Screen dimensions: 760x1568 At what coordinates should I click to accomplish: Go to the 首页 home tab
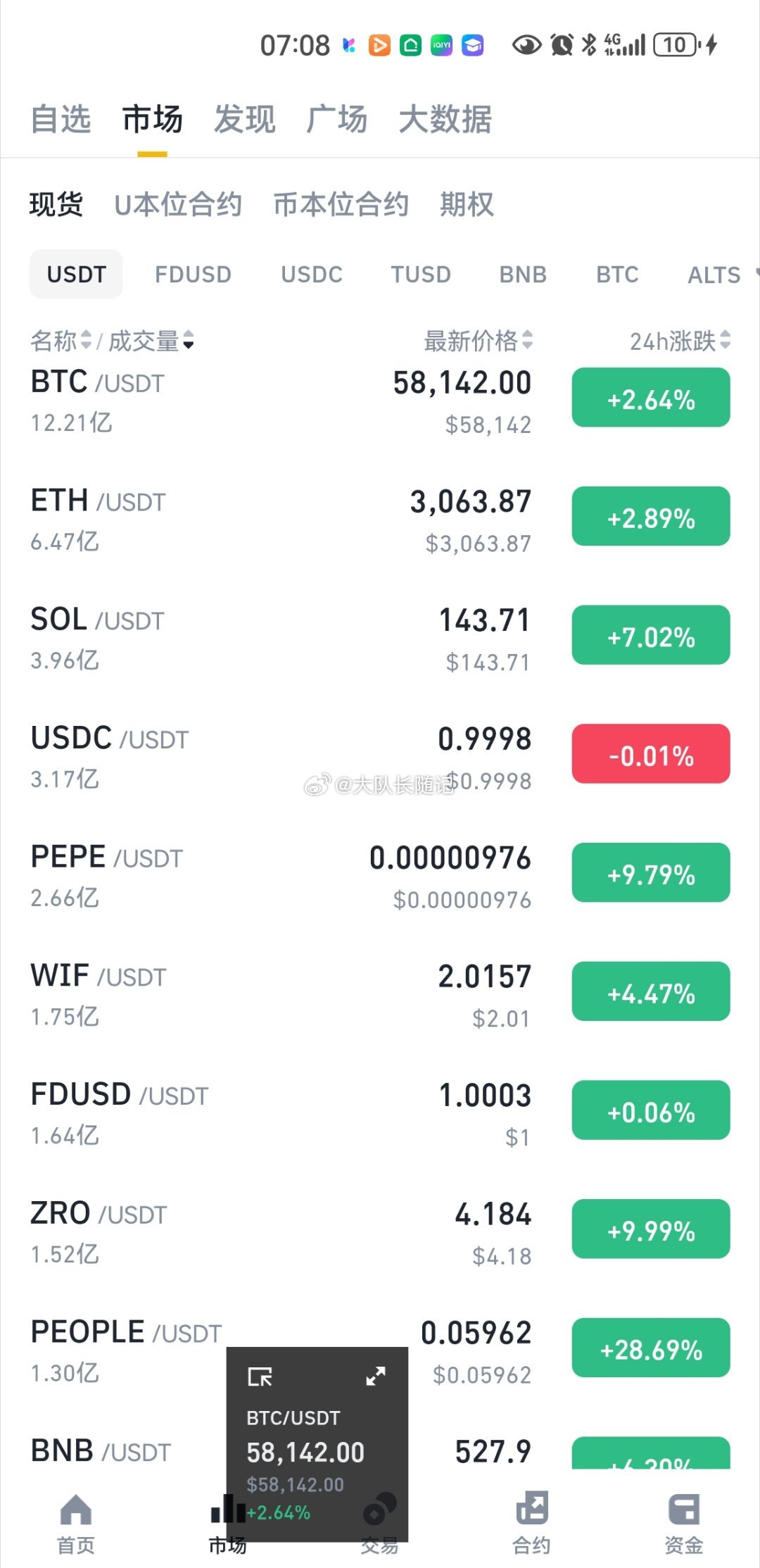click(x=76, y=1524)
